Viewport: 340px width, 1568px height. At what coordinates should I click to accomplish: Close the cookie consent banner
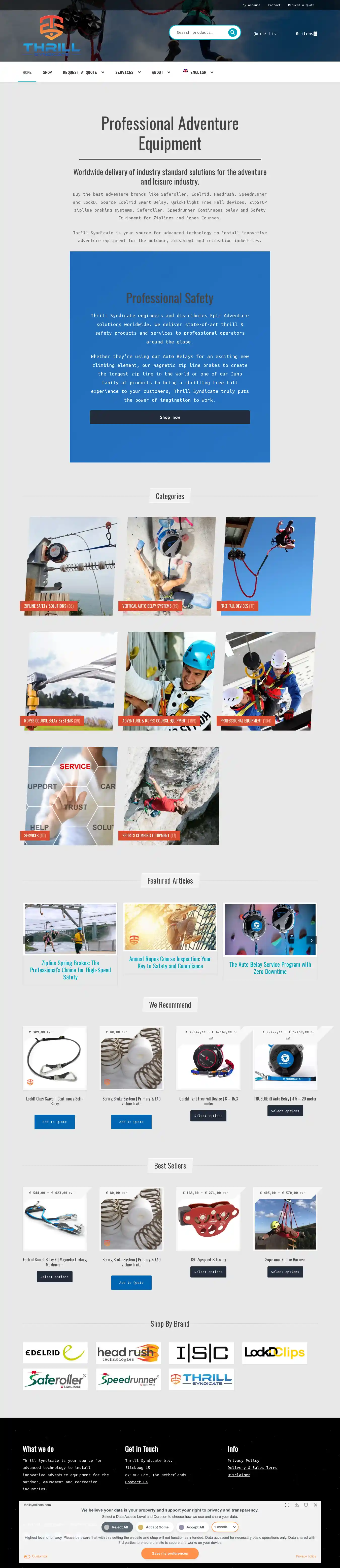tap(315, 1505)
